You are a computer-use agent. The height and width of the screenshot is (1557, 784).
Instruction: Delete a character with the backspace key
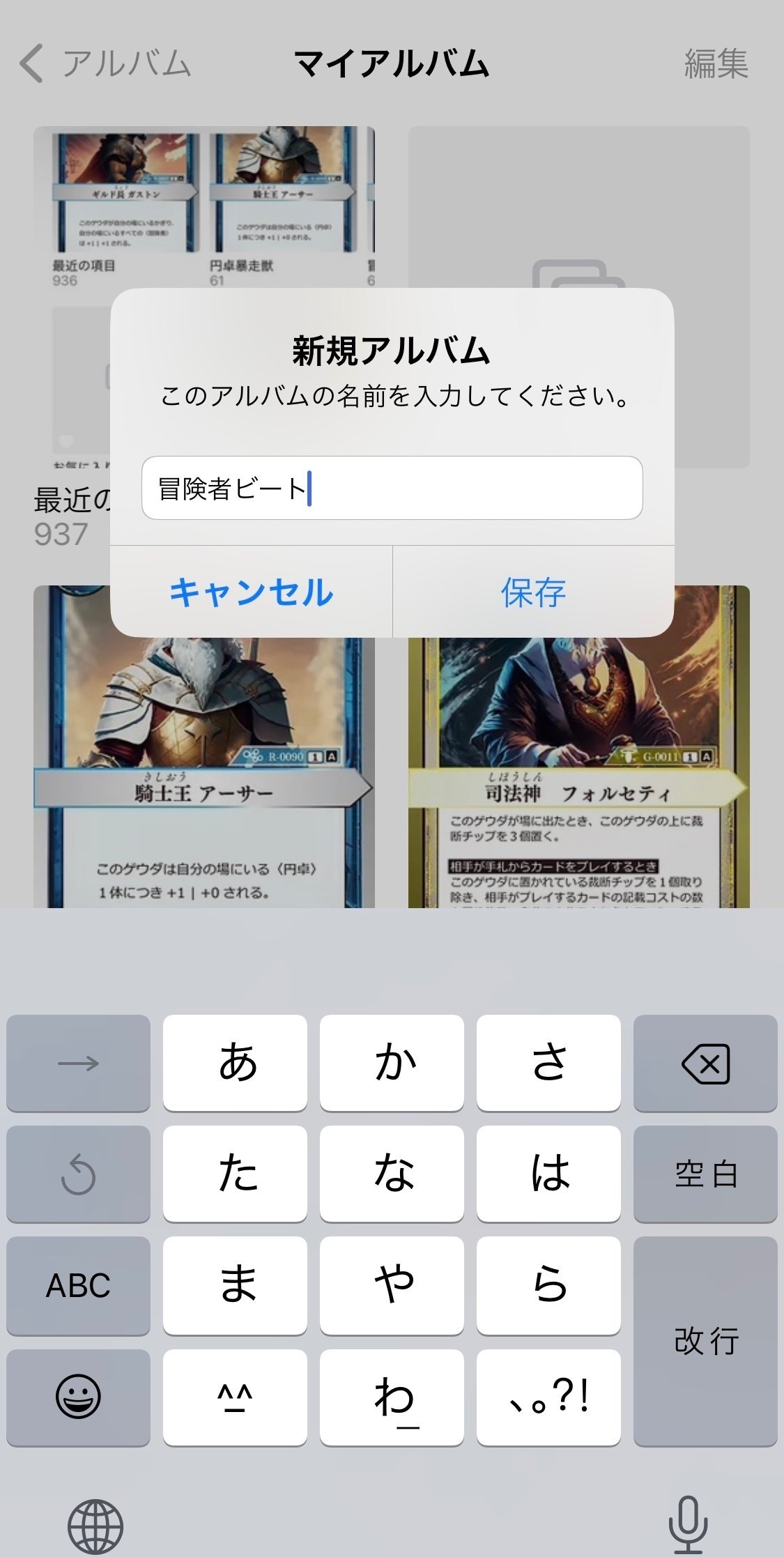click(x=705, y=1064)
